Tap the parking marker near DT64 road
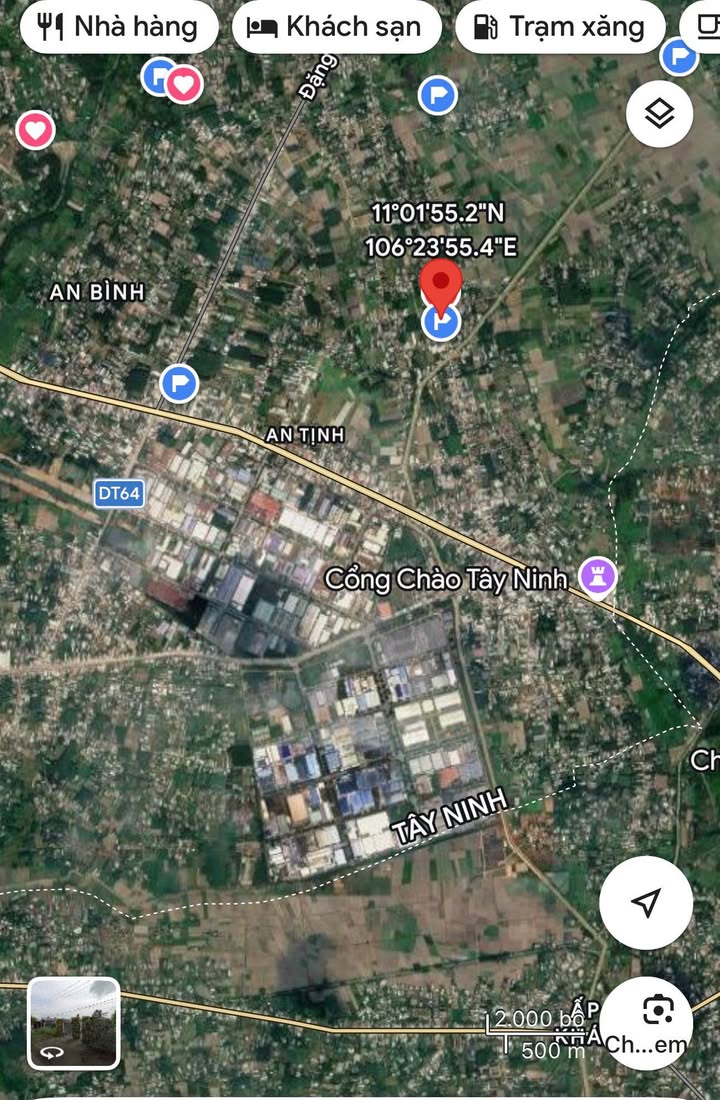 (179, 382)
